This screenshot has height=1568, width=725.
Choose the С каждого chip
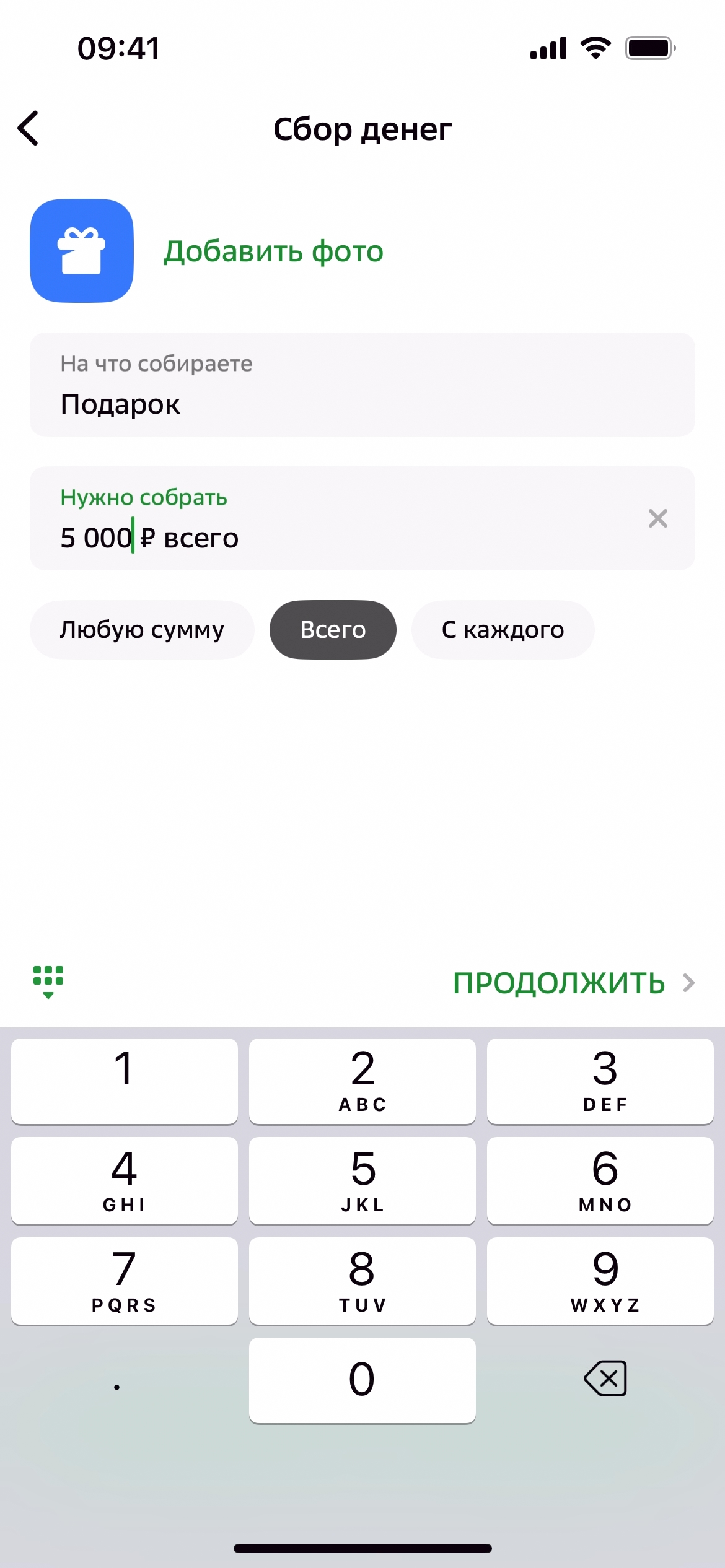(x=503, y=630)
